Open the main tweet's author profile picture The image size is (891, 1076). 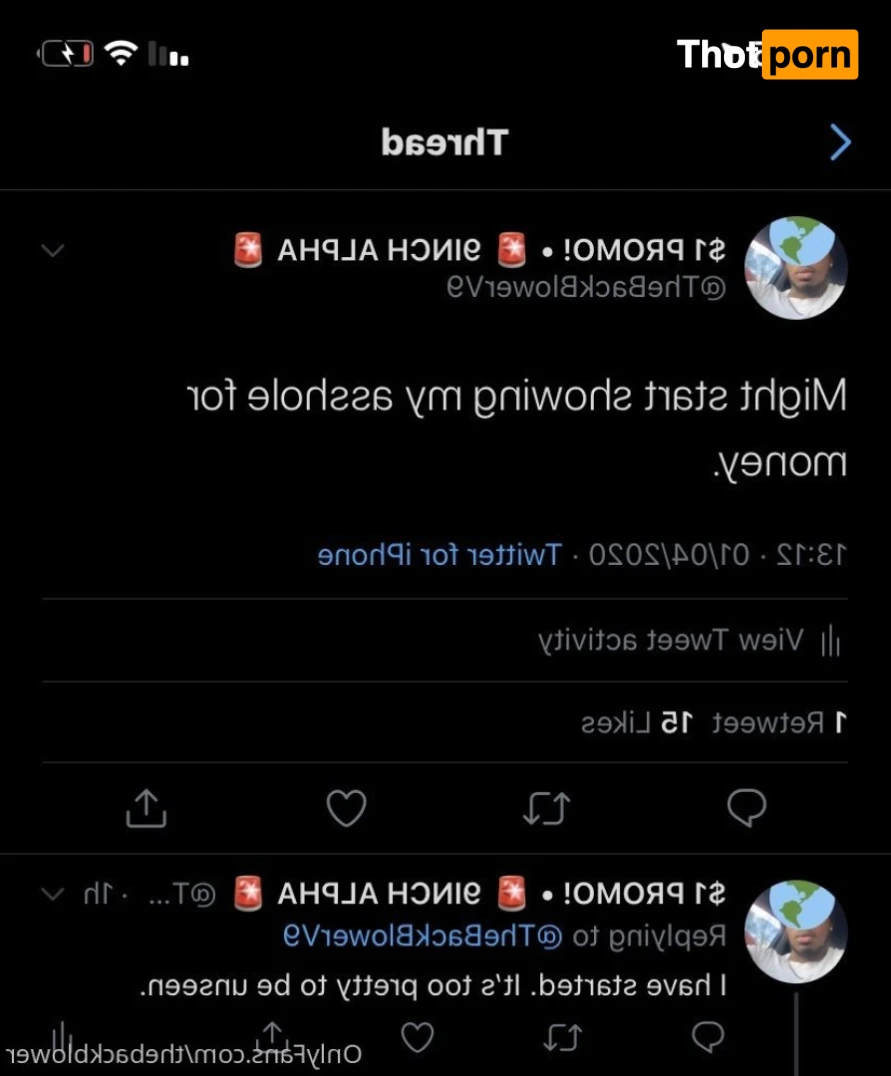pyautogui.click(x=797, y=267)
